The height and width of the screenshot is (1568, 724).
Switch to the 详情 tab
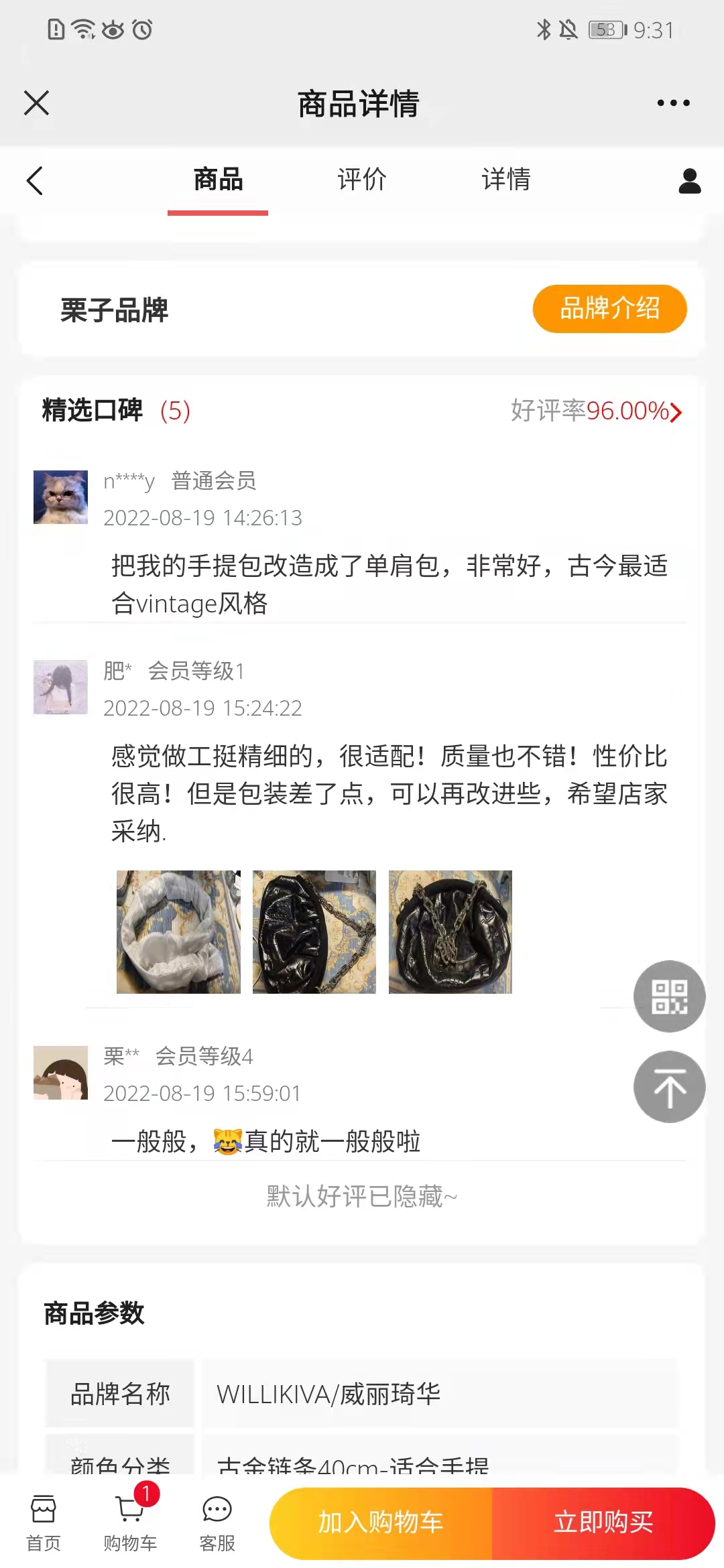pos(506,180)
